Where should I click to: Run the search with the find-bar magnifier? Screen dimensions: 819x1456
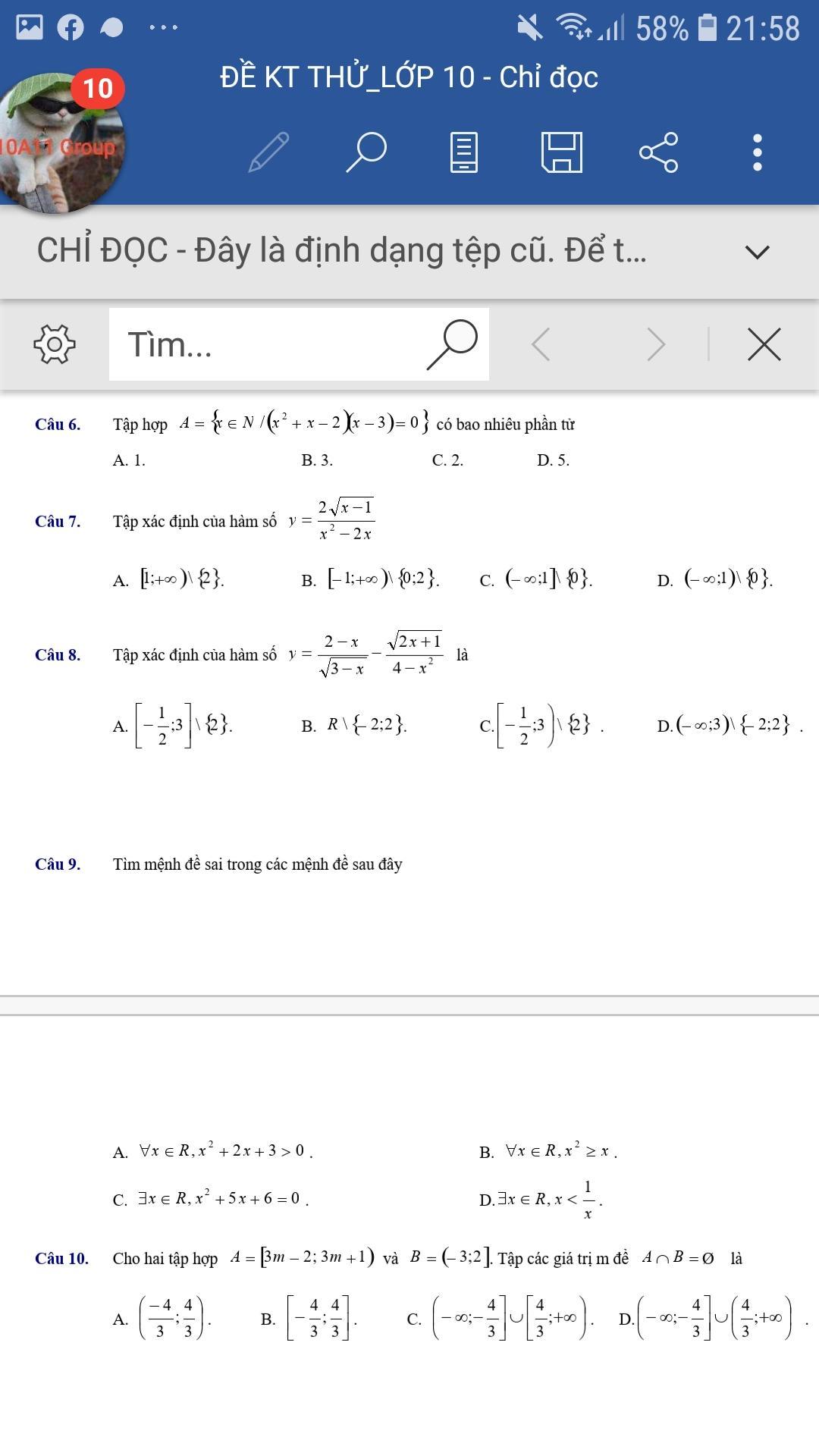tap(452, 344)
